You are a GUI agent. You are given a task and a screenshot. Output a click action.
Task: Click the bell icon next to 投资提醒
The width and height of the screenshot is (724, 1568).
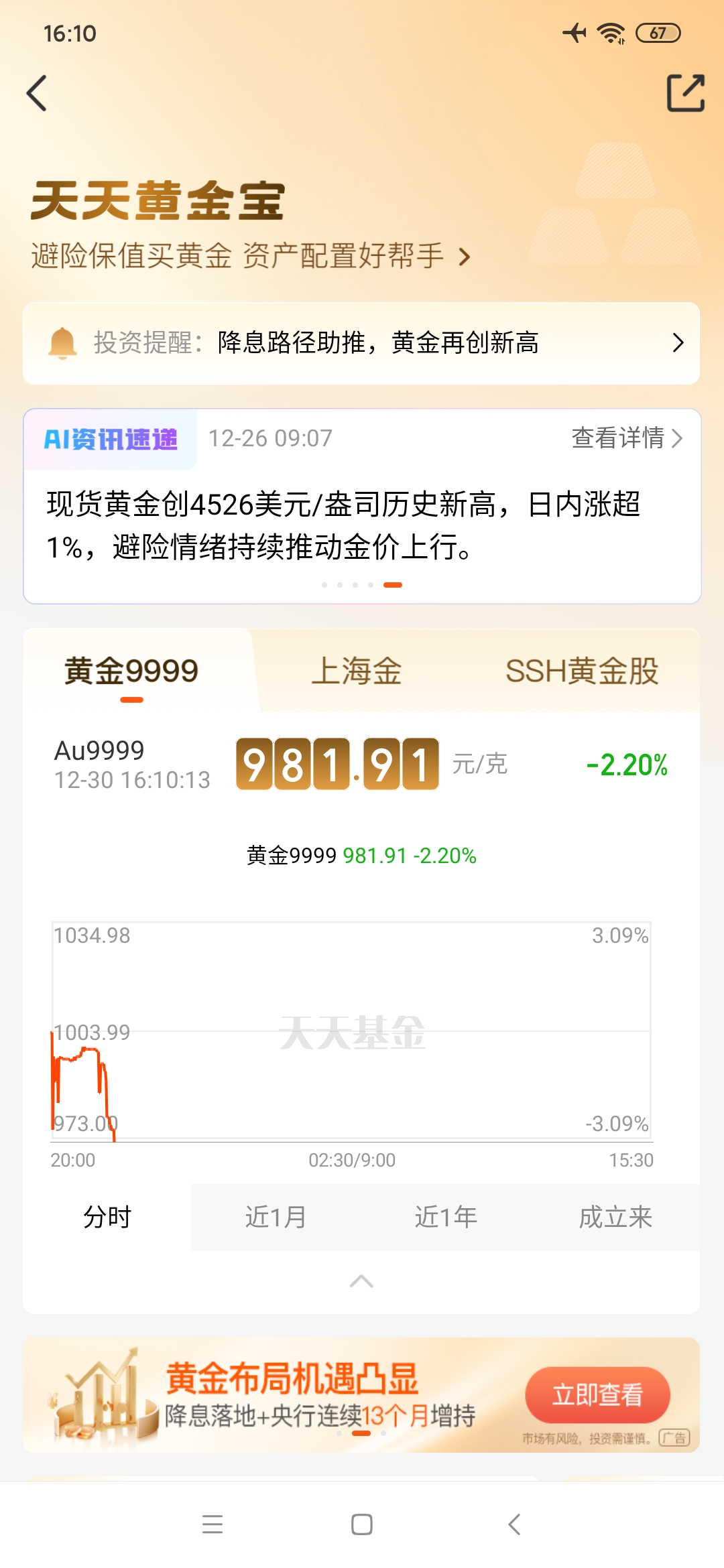[x=62, y=343]
